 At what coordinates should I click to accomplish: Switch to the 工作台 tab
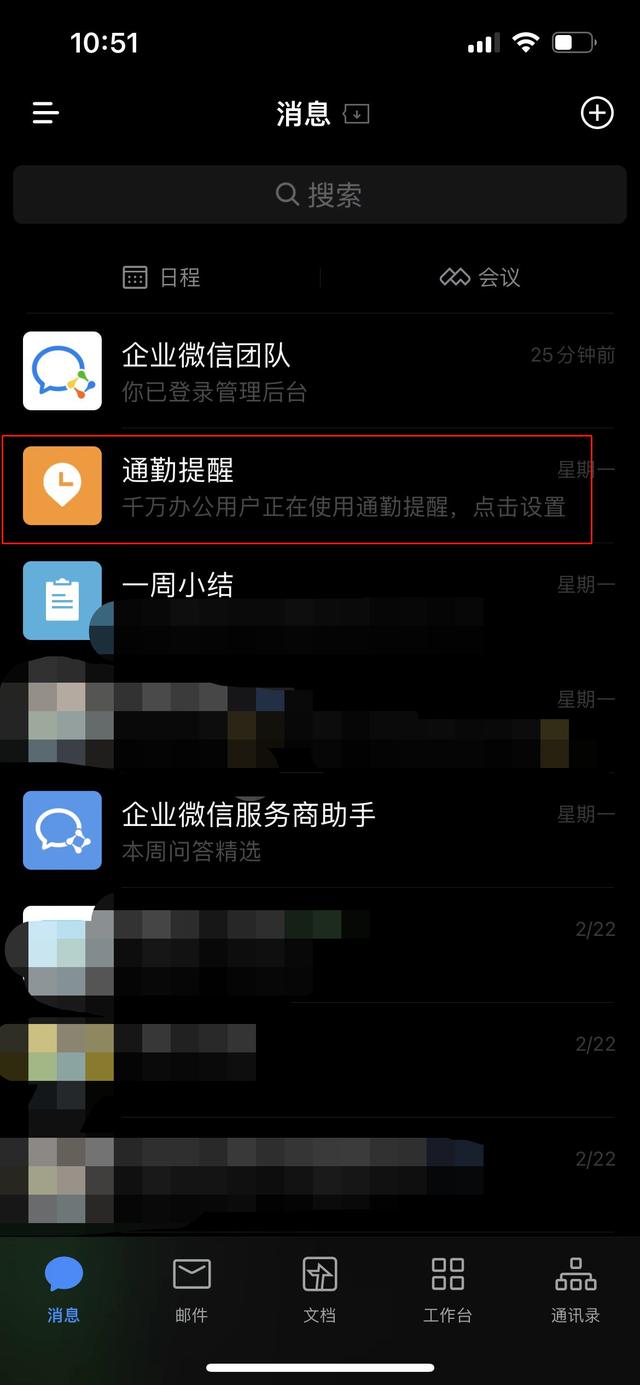(x=447, y=1289)
